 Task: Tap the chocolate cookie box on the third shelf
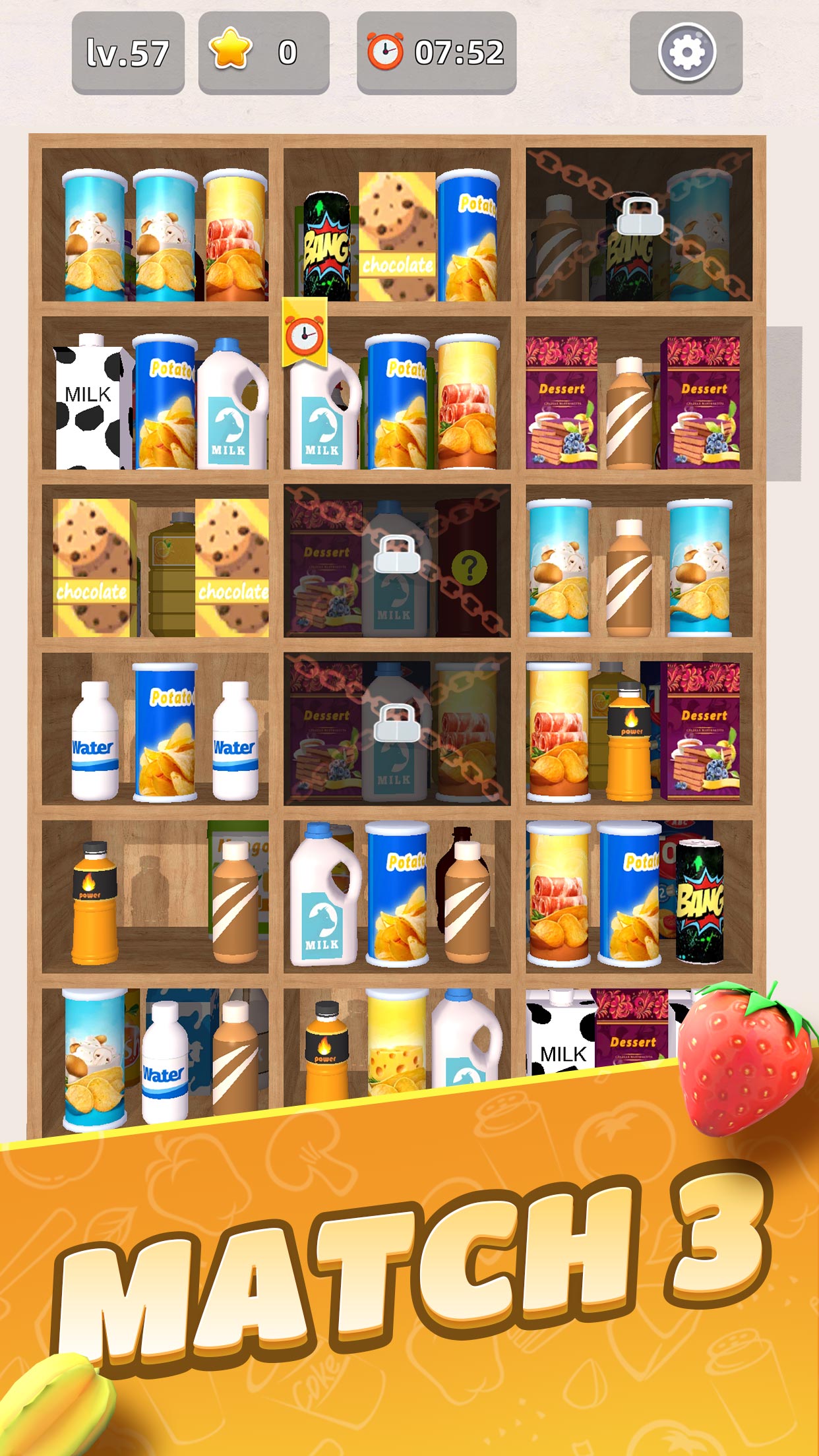pos(92,567)
